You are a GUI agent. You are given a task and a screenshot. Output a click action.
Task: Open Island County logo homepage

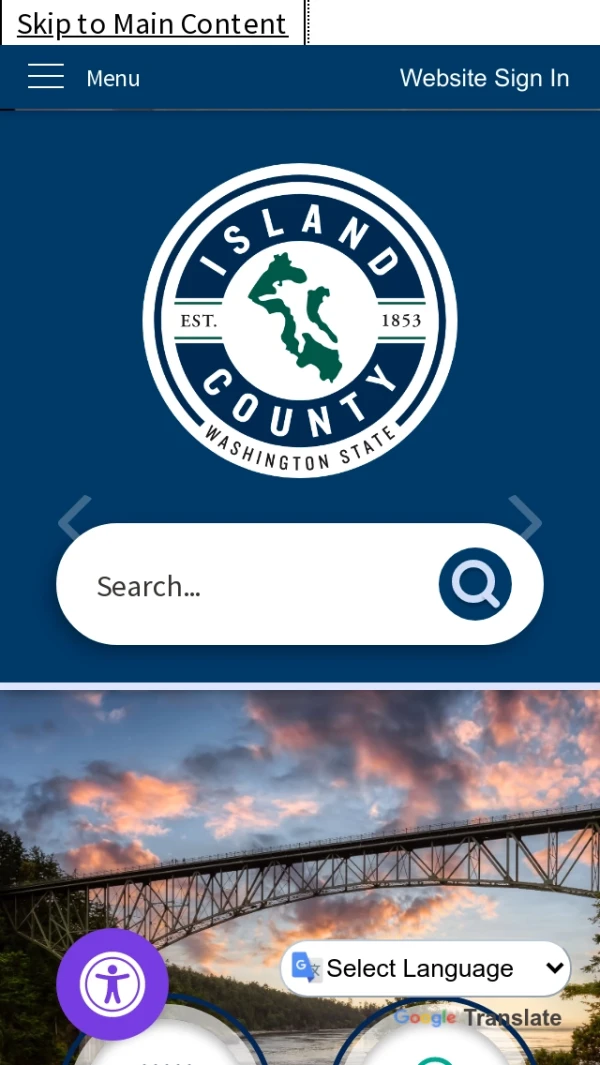pos(300,320)
